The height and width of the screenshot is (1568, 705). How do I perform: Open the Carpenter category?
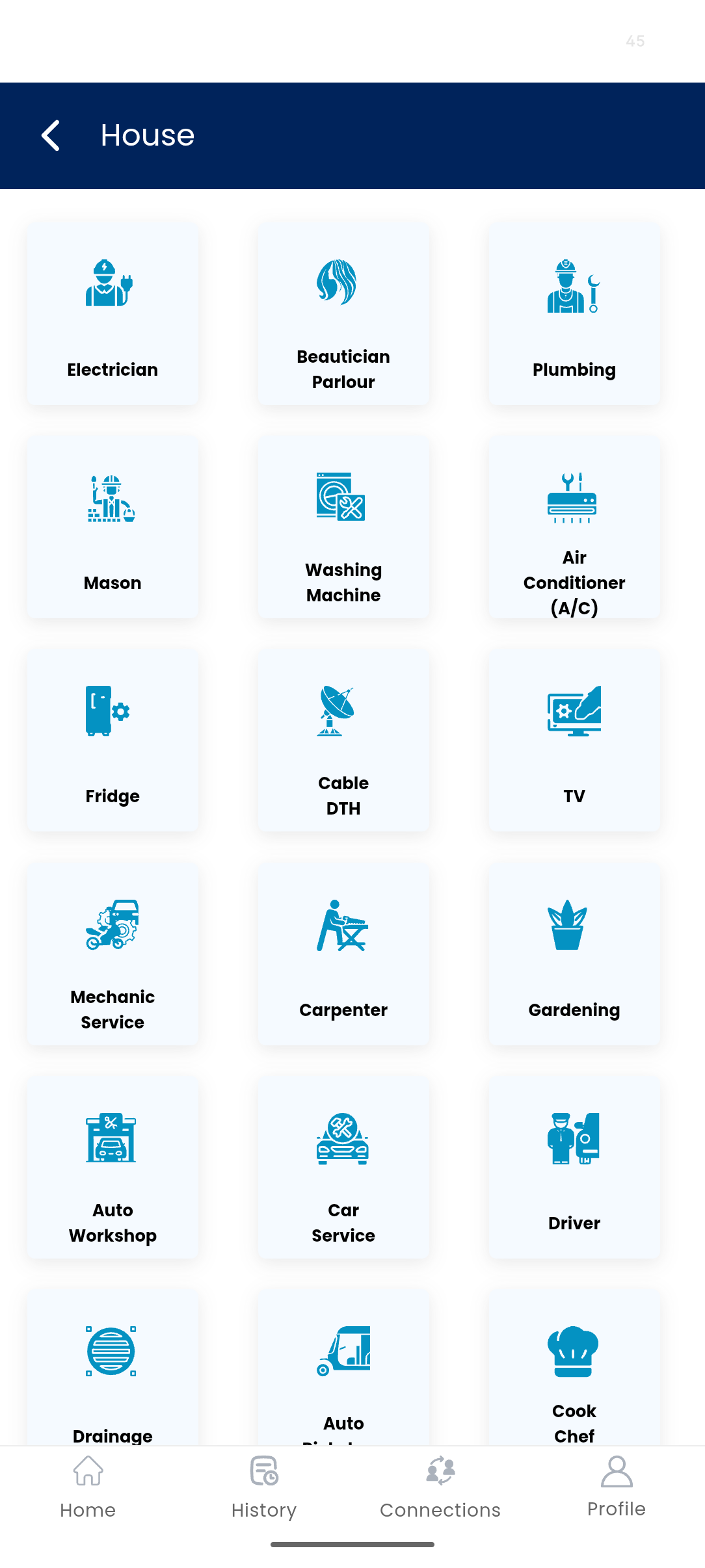(343, 954)
